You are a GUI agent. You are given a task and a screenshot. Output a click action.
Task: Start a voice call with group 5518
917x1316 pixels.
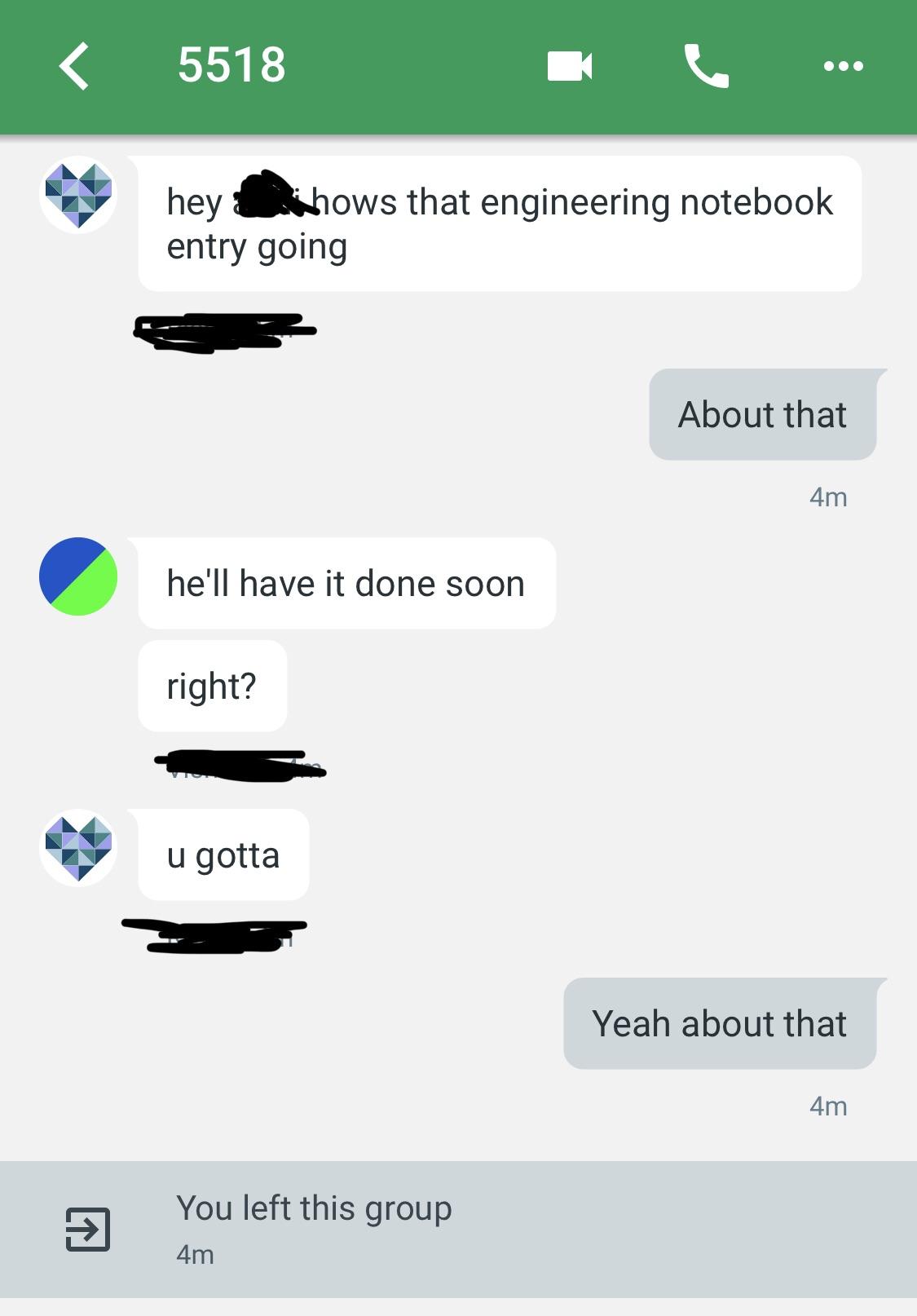tap(706, 66)
